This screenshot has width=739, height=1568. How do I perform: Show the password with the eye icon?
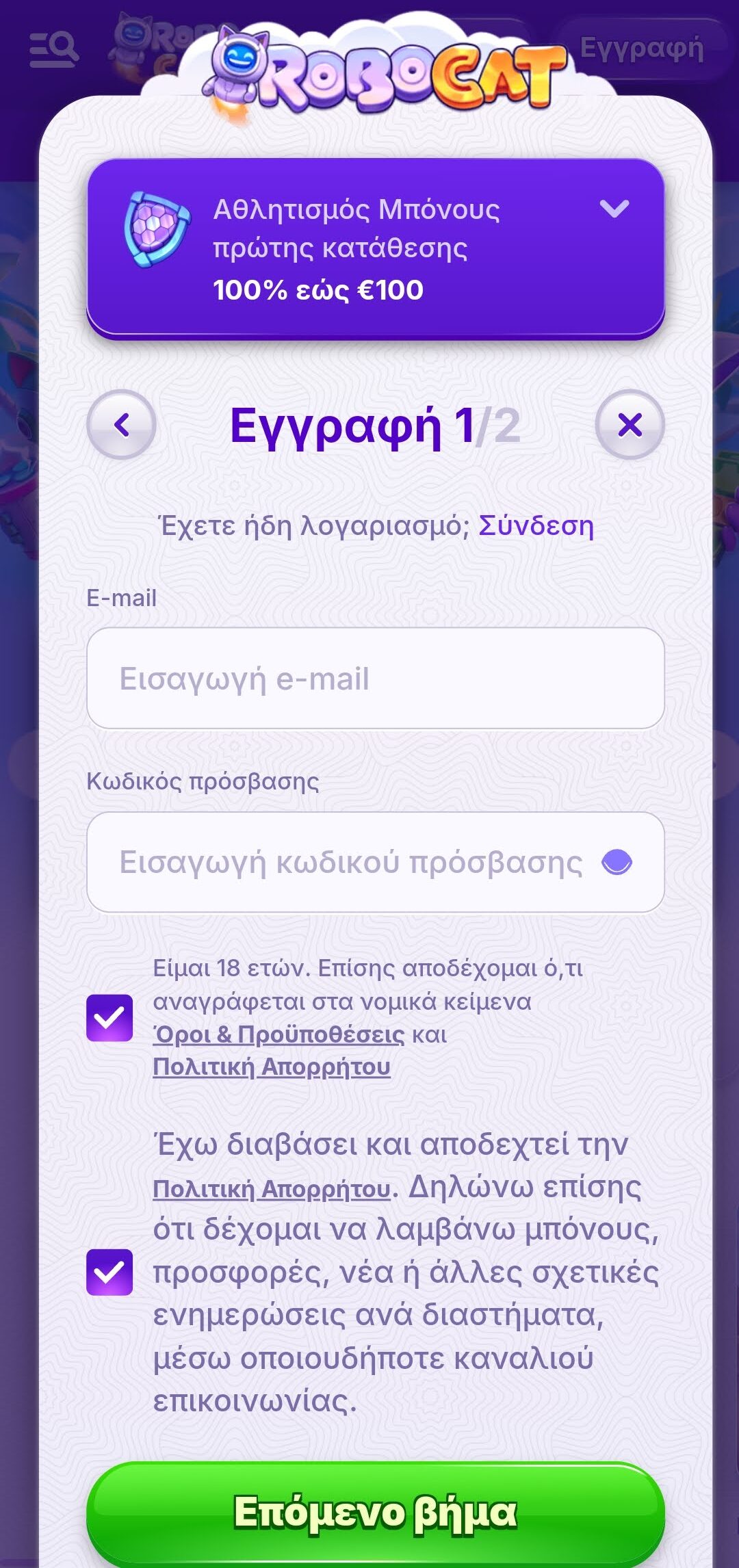pos(617,862)
